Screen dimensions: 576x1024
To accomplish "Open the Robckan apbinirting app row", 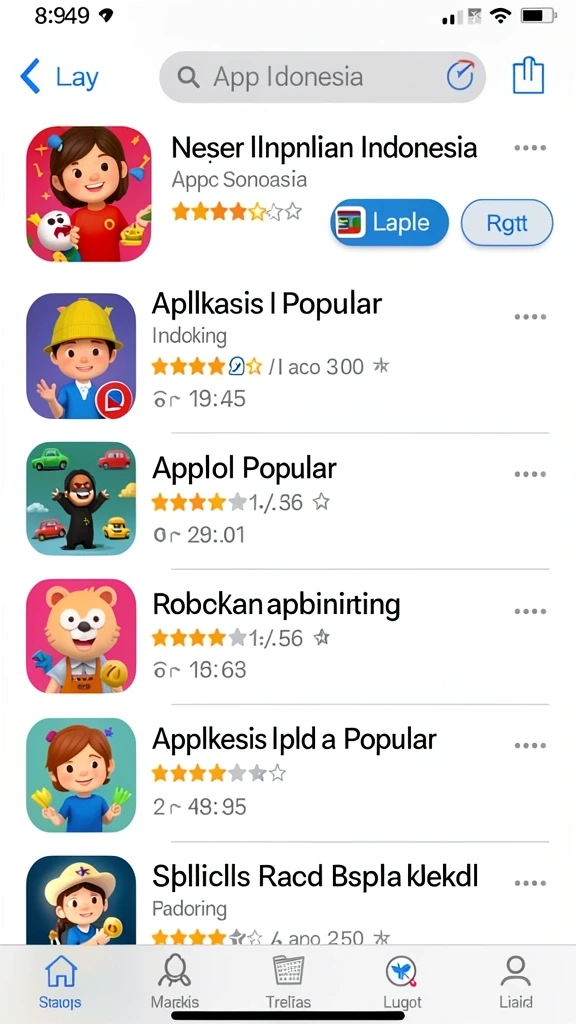I will 287,635.
